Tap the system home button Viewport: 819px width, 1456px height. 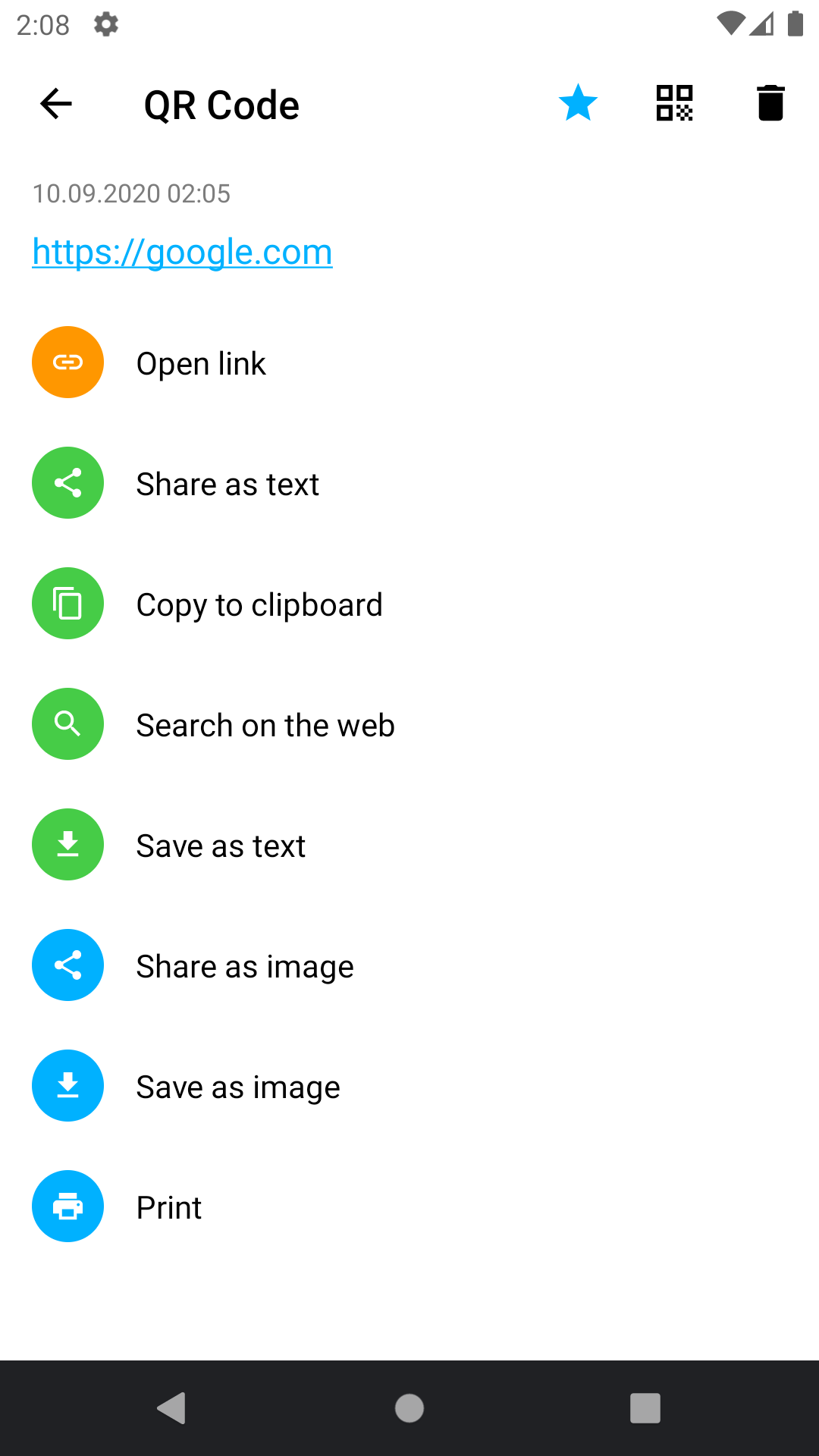click(x=409, y=1408)
